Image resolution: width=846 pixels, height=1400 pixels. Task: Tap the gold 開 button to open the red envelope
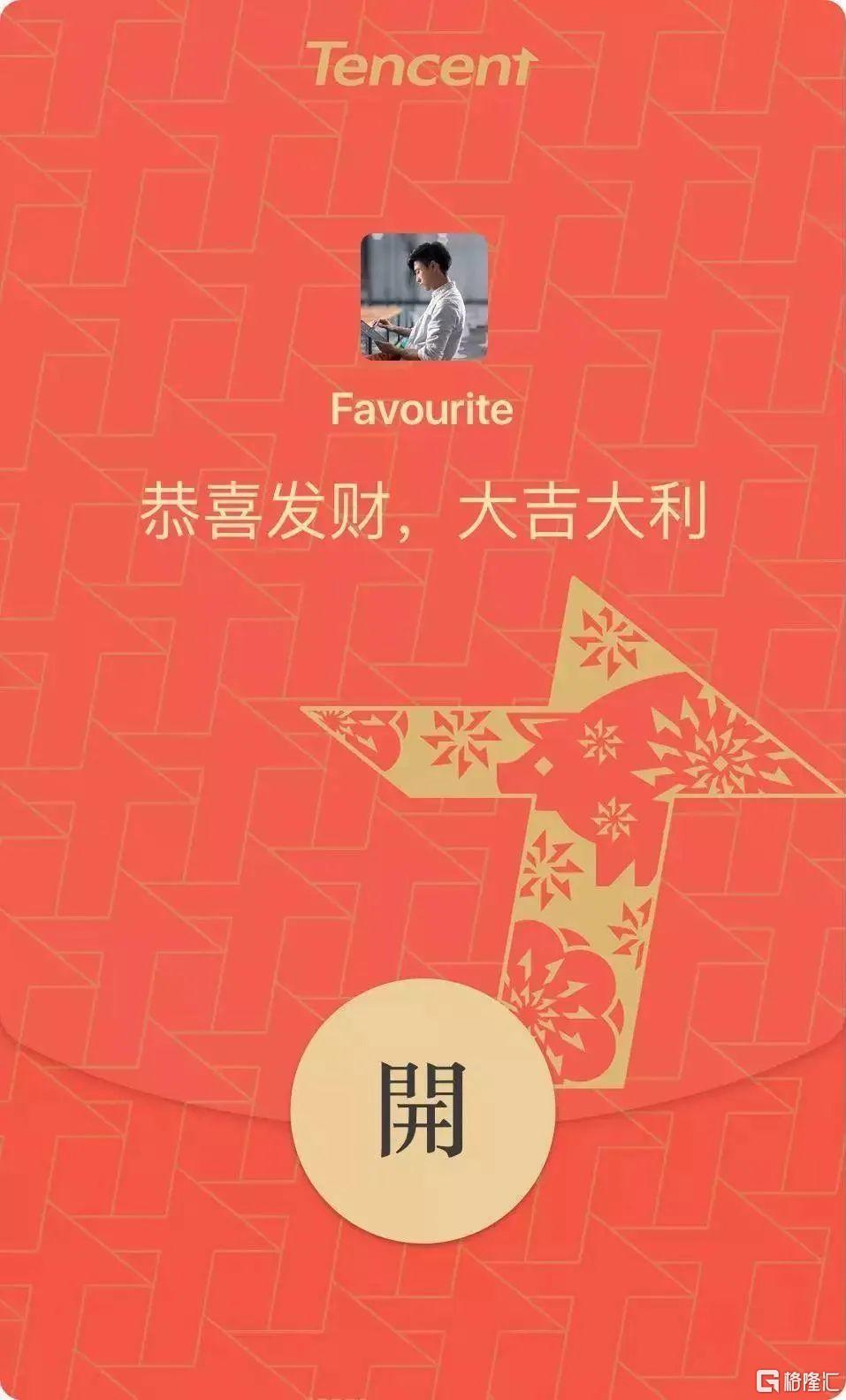(423, 1109)
